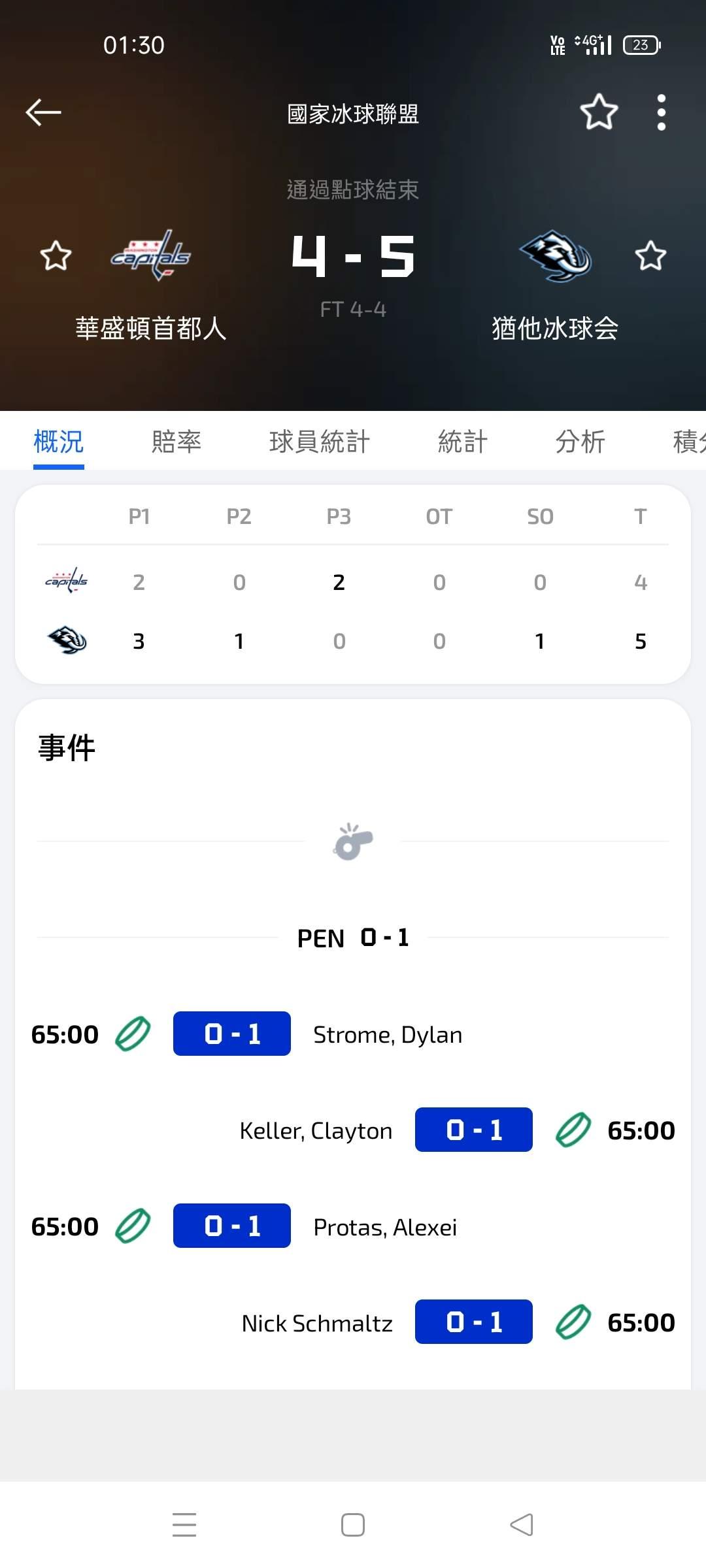Favorite 猶他冰球会 with its star
Screen dimensions: 706x1568
click(650, 255)
